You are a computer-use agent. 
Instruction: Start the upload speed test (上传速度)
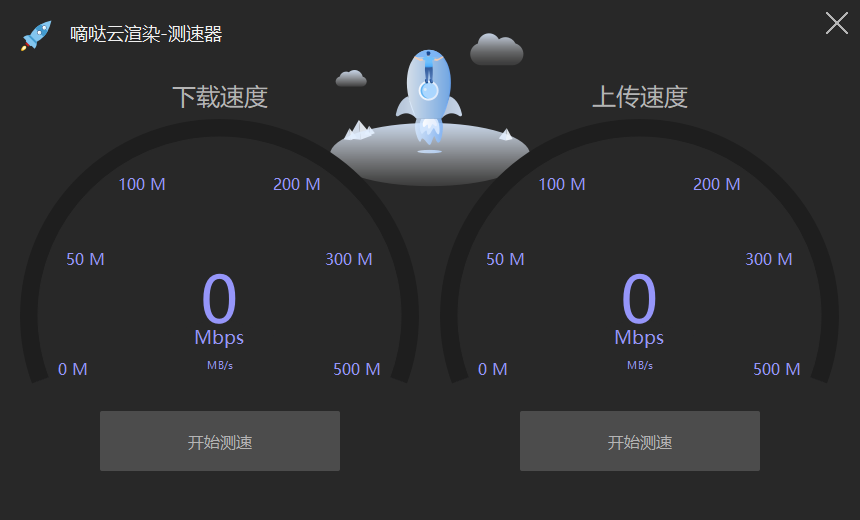[x=640, y=441]
